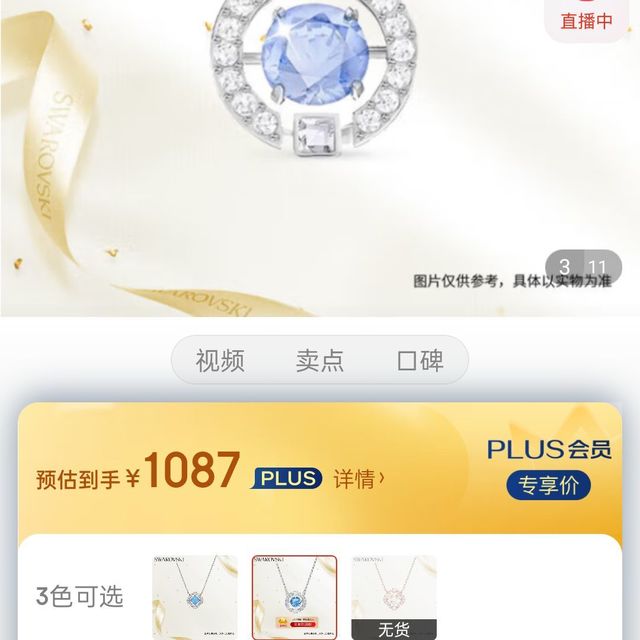640x640 pixels.
Task: Select the first blue necklace color option
Action: click(195, 597)
